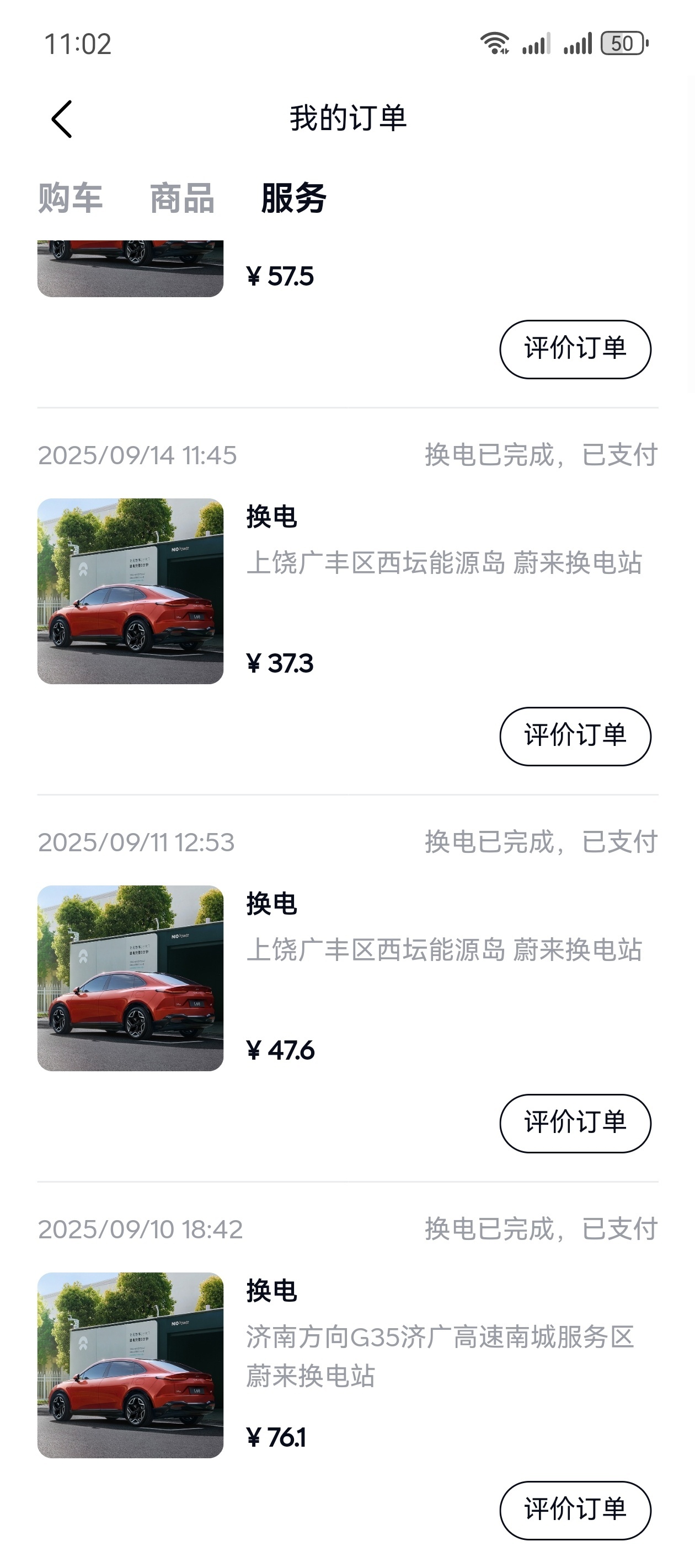Rate the 2025/09/11 12:53 swap order
Image resolution: width=695 pixels, height=1568 pixels.
[x=575, y=1123]
